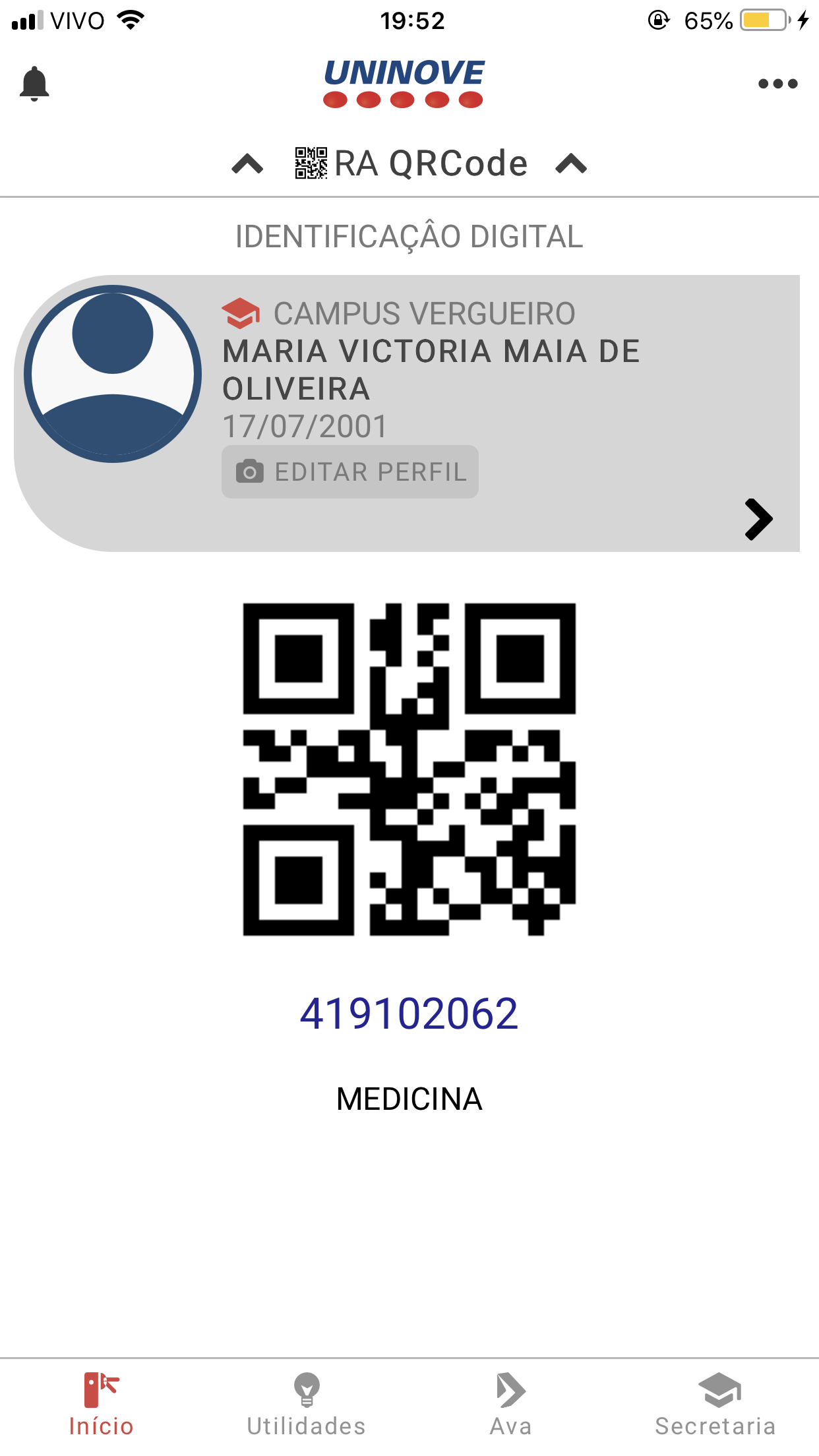Screen dimensions: 819x1456
Task: Go to the Início tab
Action: pyautogui.click(x=102, y=1405)
